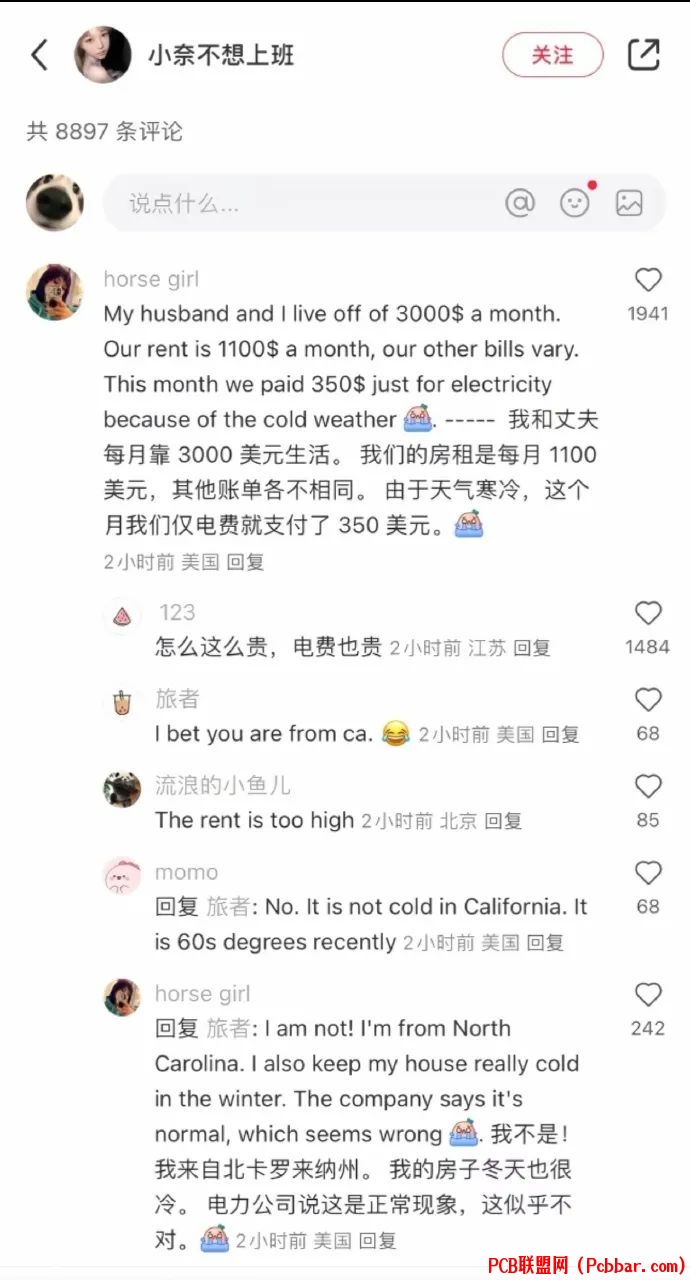Tap the @ mention icon in the comment box
The height and width of the screenshot is (1280, 690).
(x=520, y=203)
